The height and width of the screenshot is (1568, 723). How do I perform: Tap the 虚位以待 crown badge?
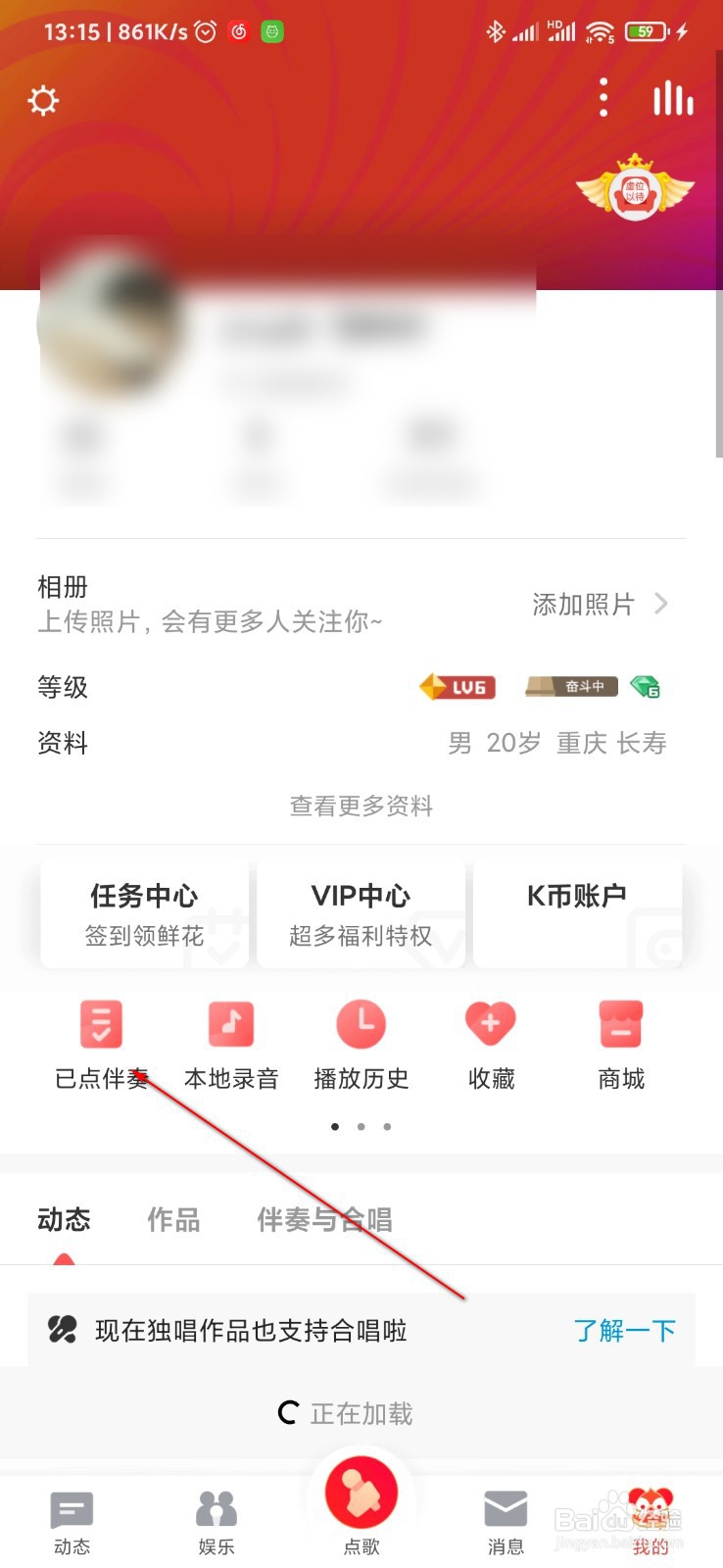[635, 192]
